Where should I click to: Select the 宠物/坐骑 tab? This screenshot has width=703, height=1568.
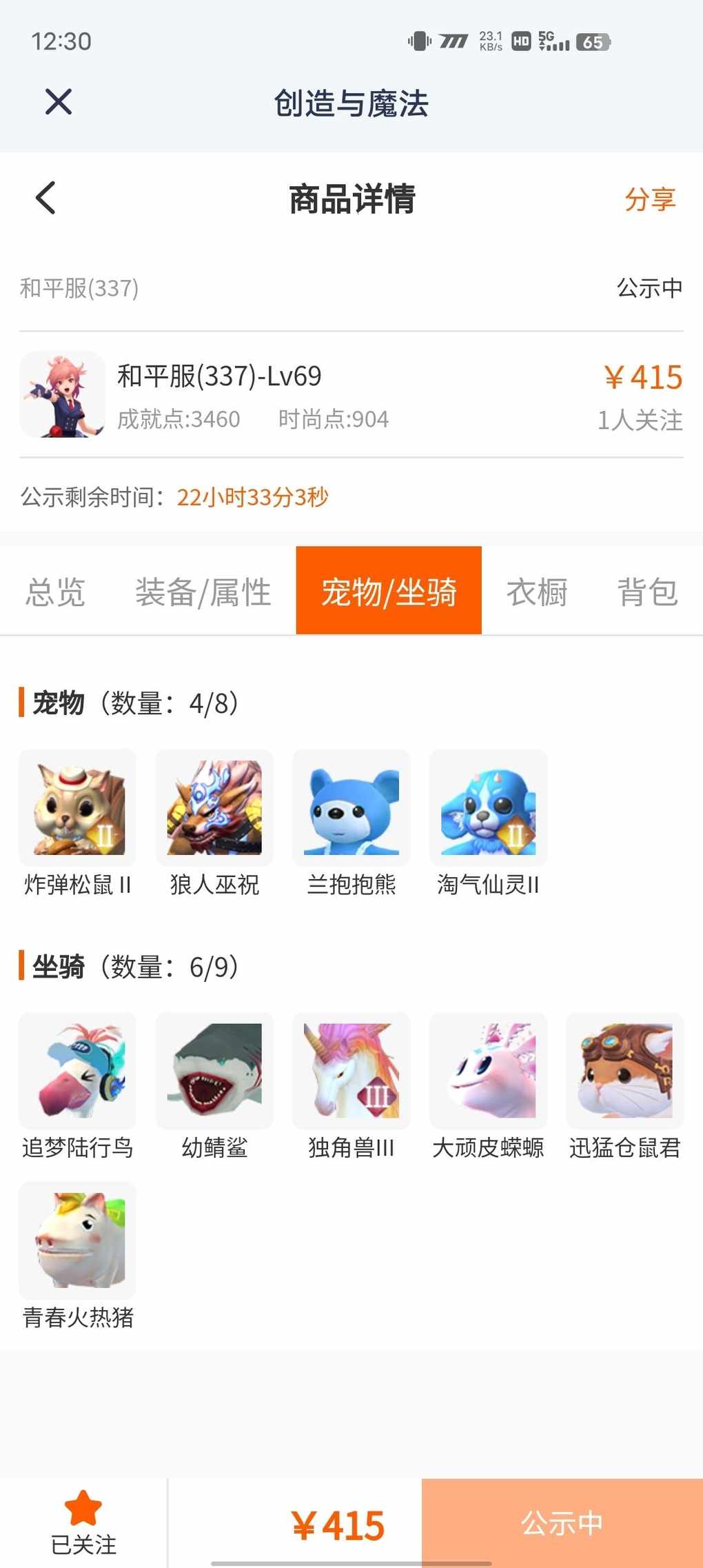pyautogui.click(x=389, y=591)
